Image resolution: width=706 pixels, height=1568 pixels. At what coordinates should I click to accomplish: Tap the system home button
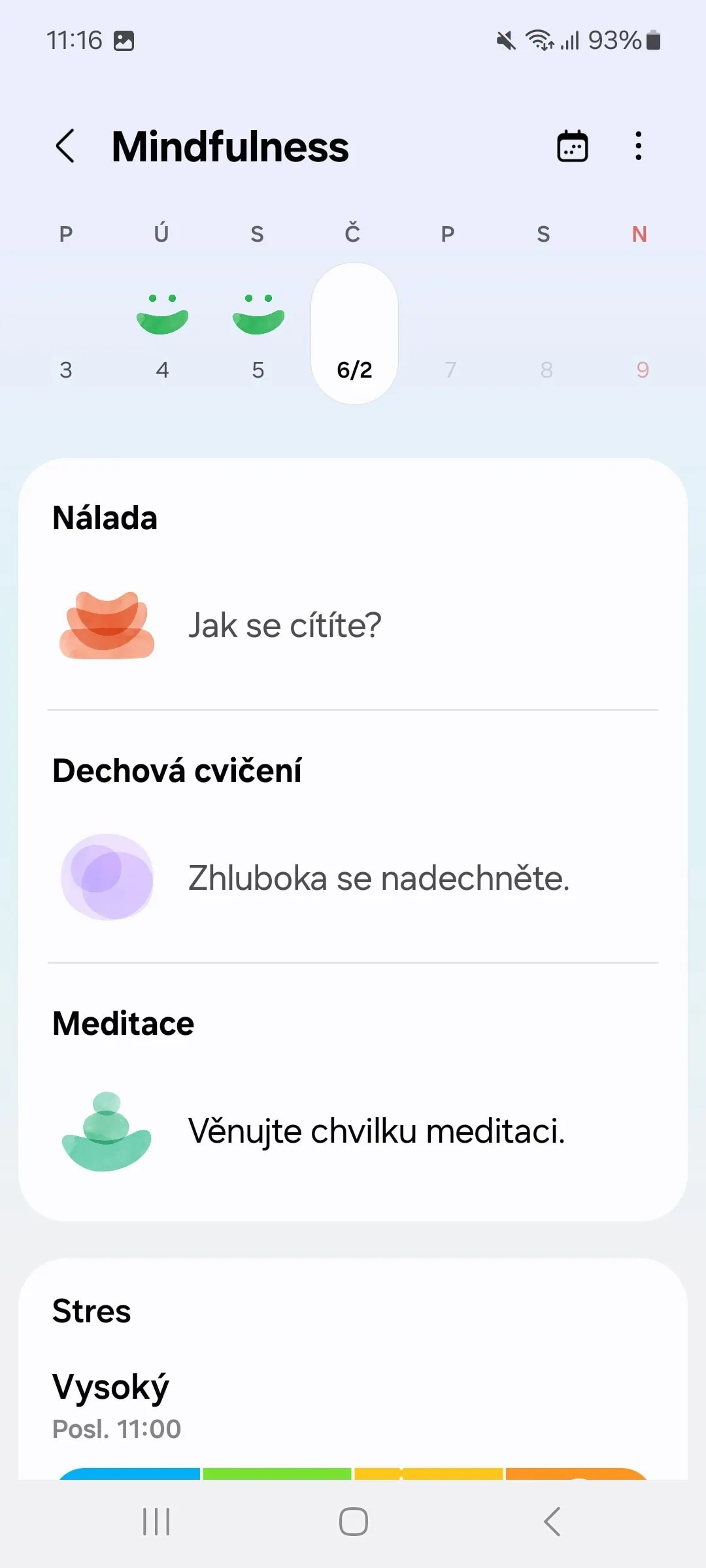(x=353, y=1522)
